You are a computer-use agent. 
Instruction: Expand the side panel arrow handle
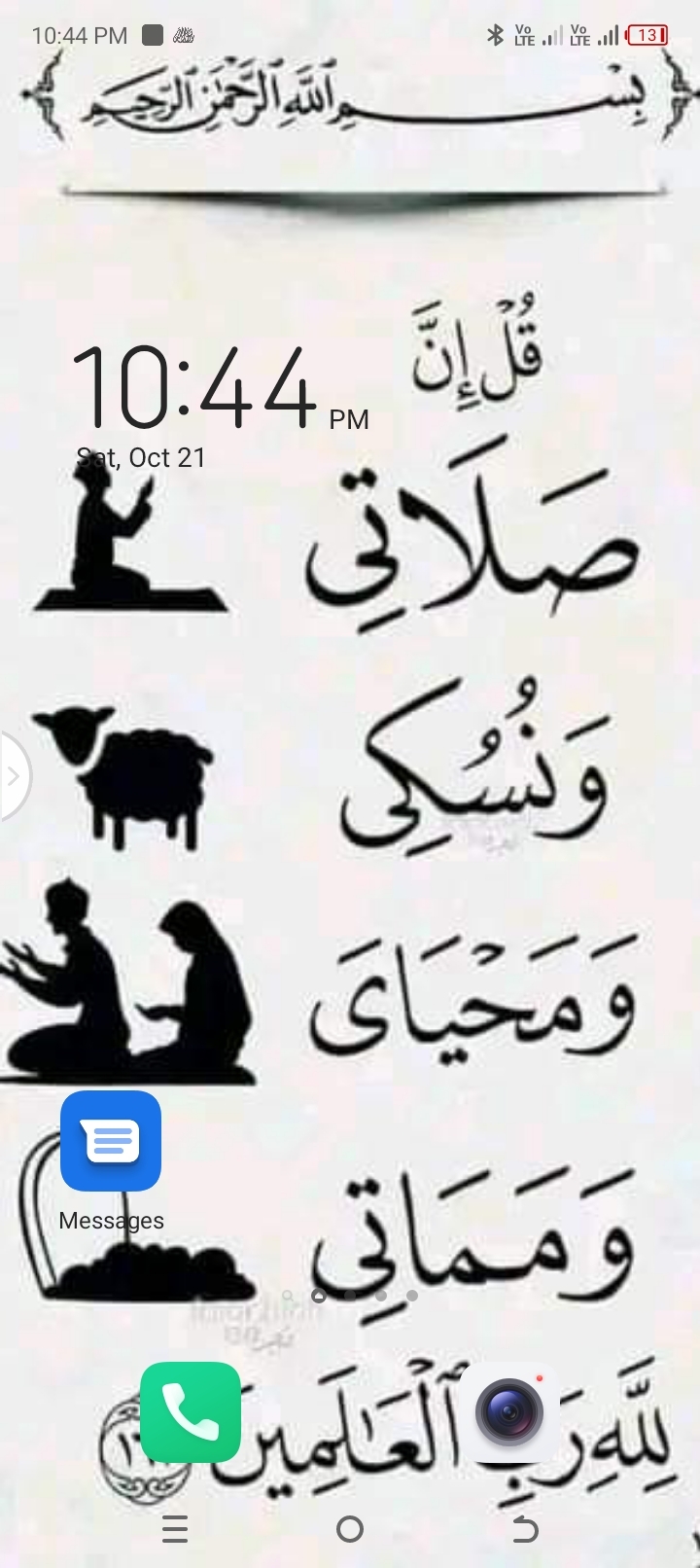(13, 776)
